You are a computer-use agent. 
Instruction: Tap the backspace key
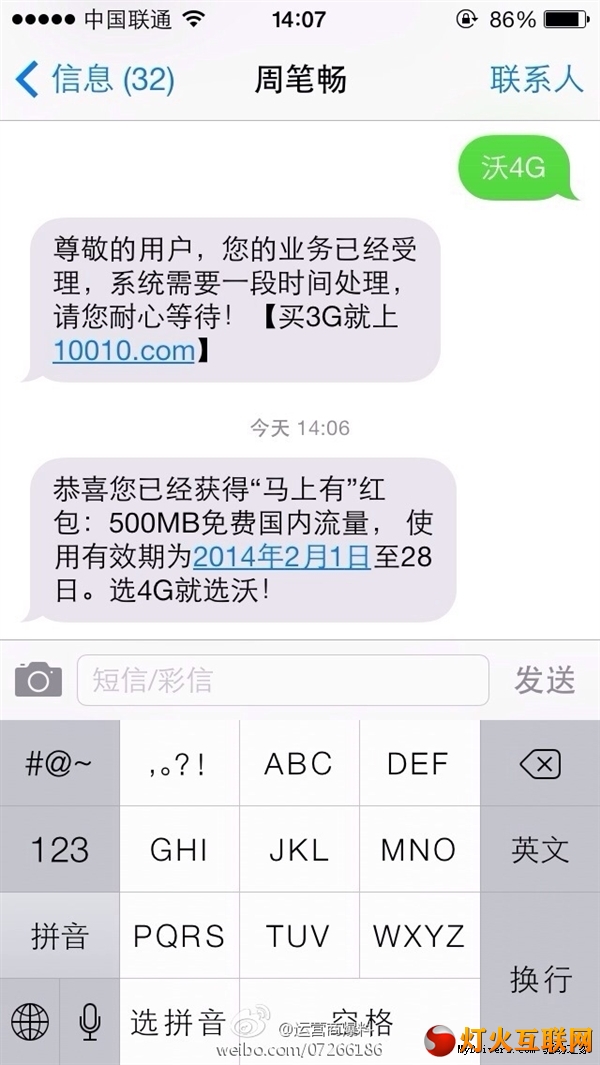540,765
